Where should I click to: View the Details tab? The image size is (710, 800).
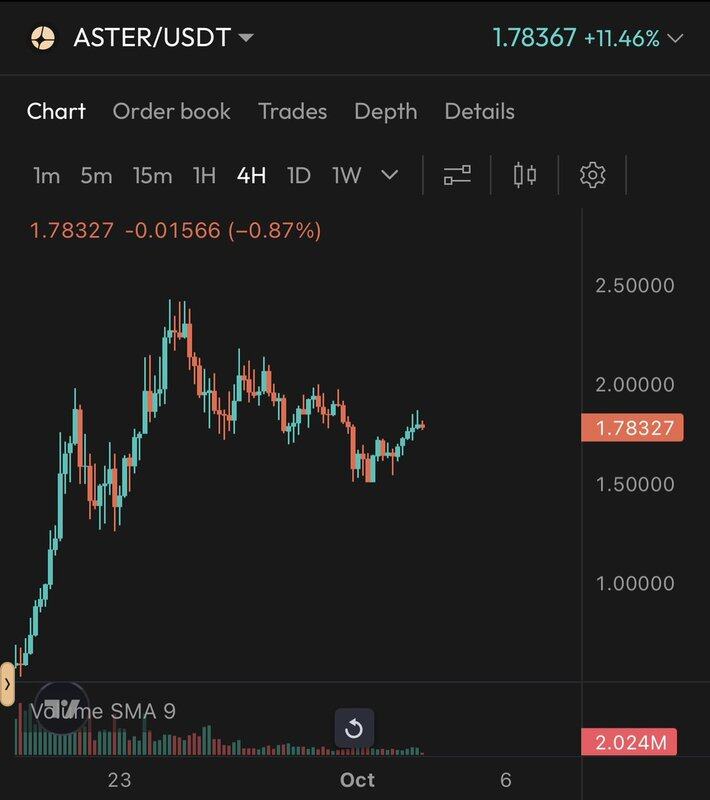point(479,111)
